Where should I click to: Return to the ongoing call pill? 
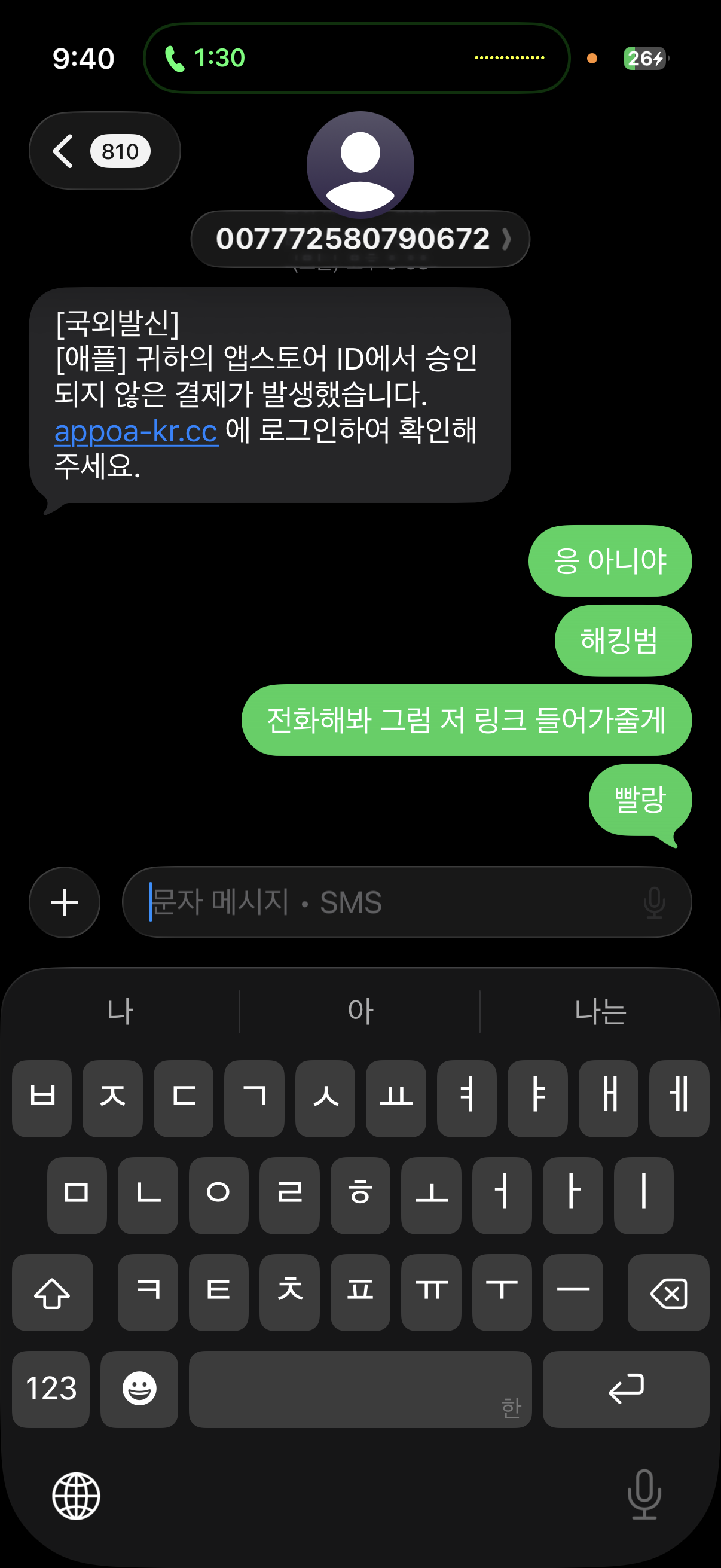pos(356,59)
